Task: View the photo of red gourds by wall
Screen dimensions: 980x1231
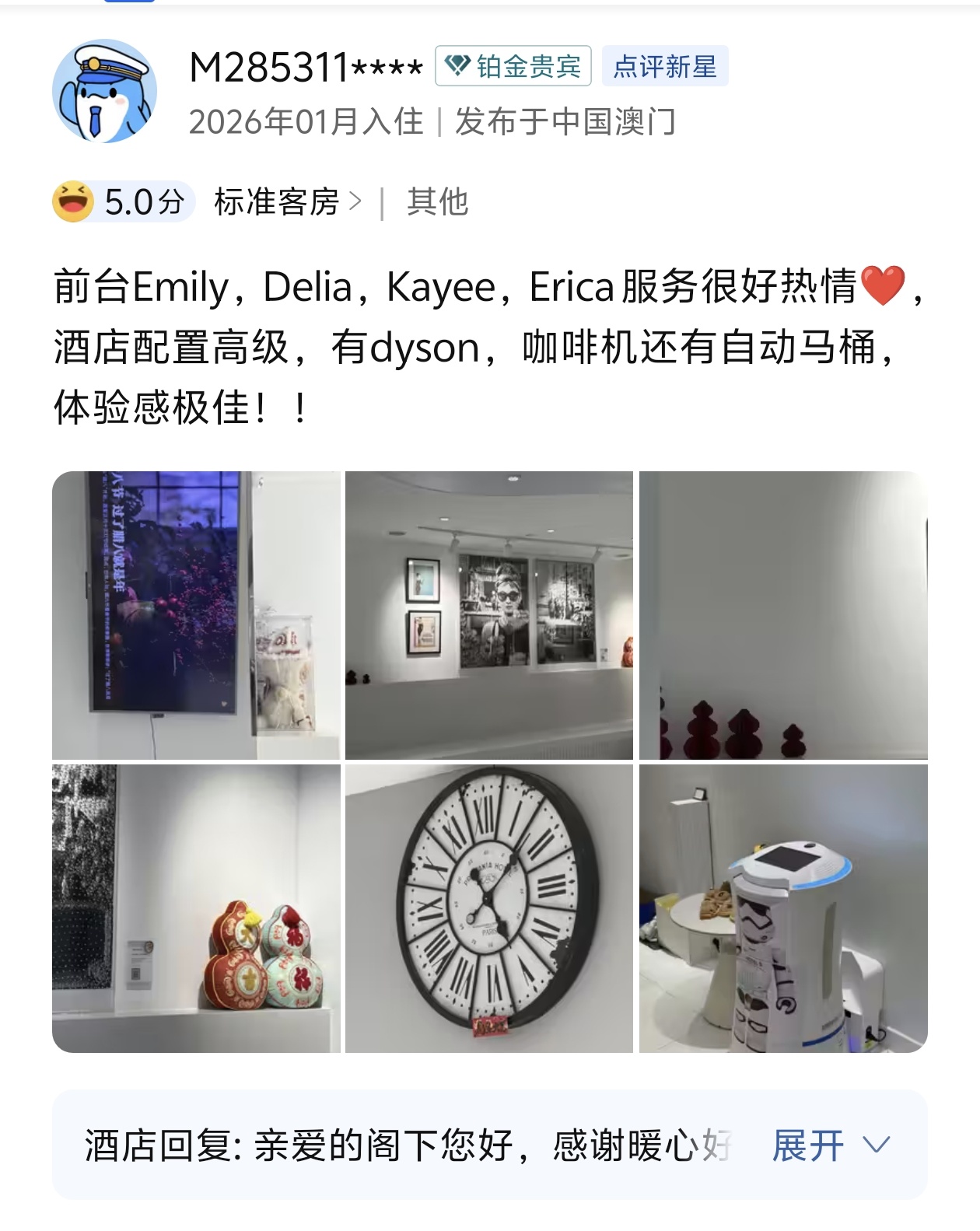Action: tap(782, 615)
